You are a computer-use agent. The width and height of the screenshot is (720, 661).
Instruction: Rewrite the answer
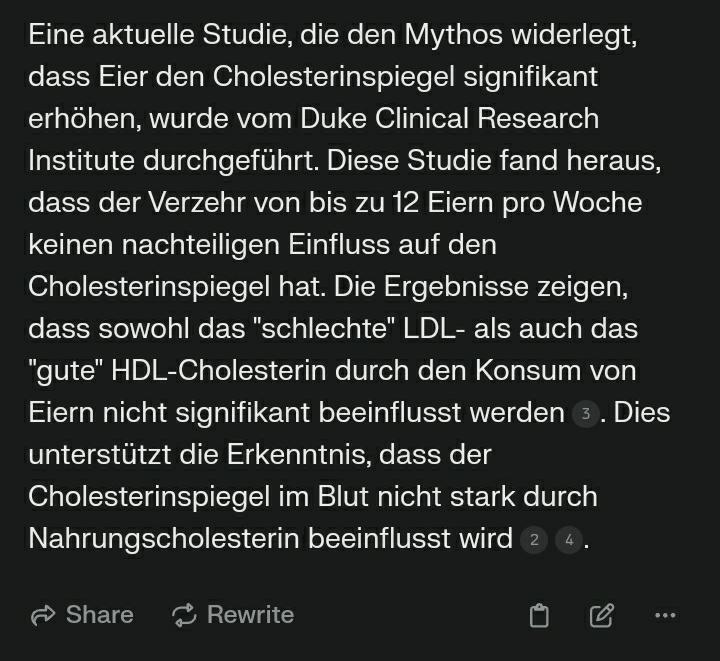[x=233, y=615]
